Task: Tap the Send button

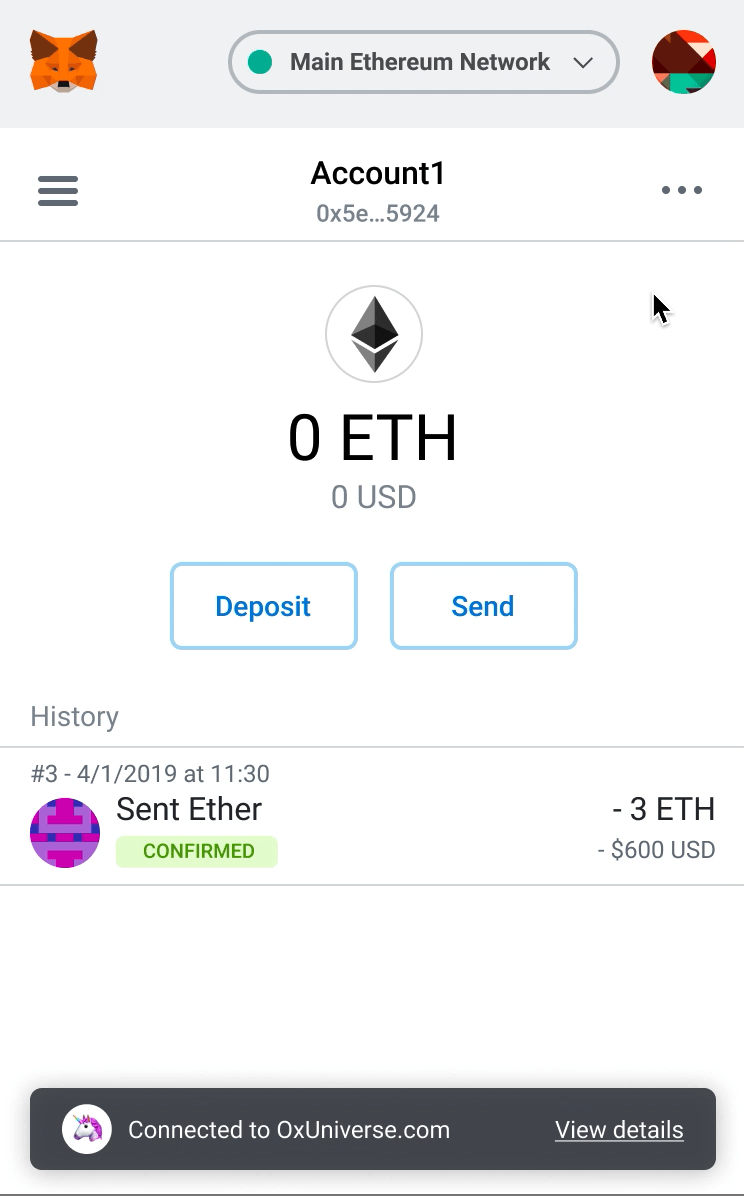Action: point(483,606)
